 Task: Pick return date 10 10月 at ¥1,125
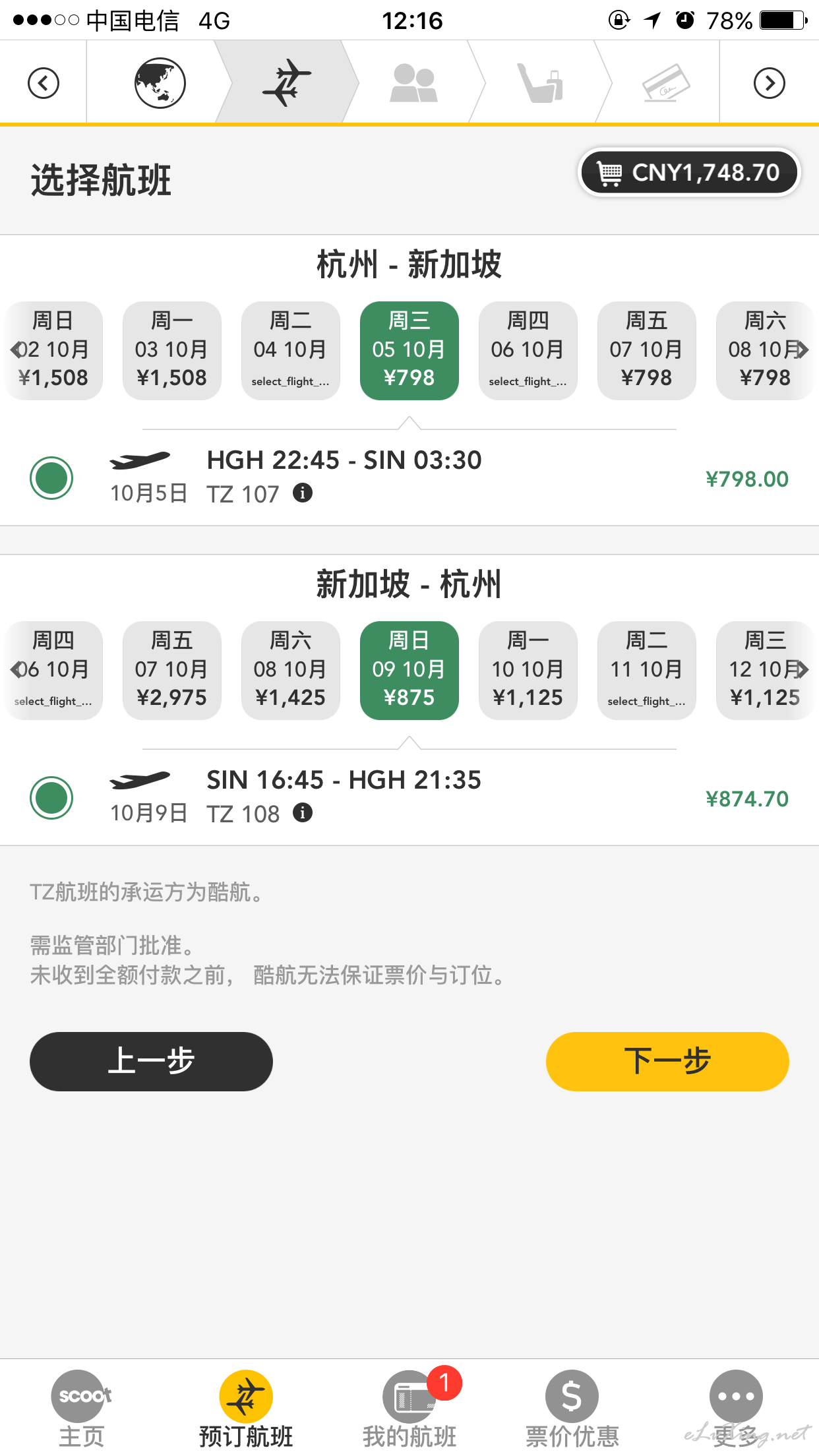pyautogui.click(x=528, y=670)
